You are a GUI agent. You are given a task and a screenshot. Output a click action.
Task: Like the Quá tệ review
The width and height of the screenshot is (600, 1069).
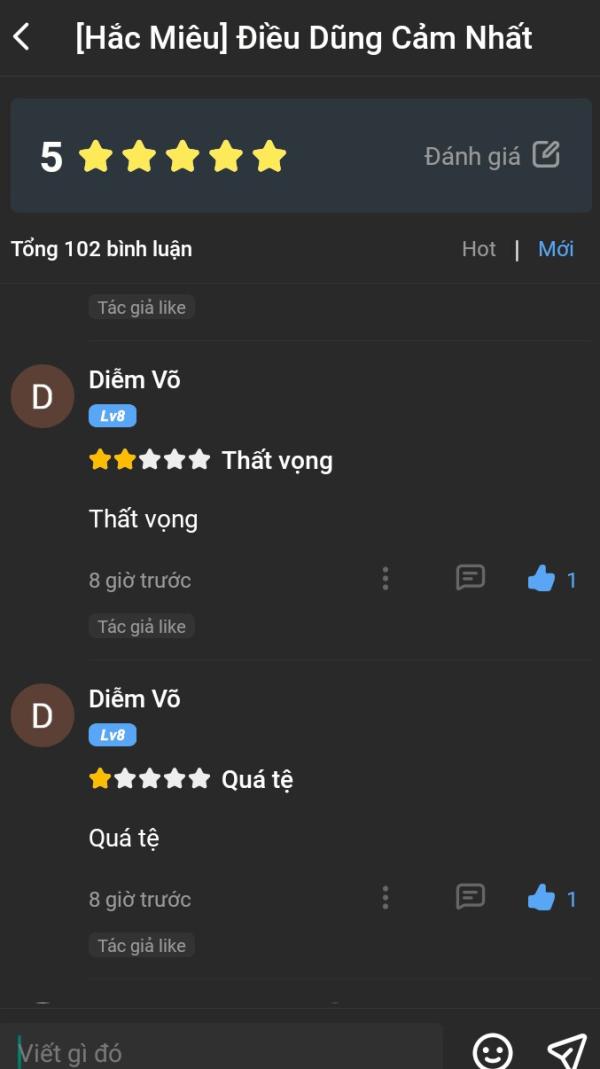(542, 898)
